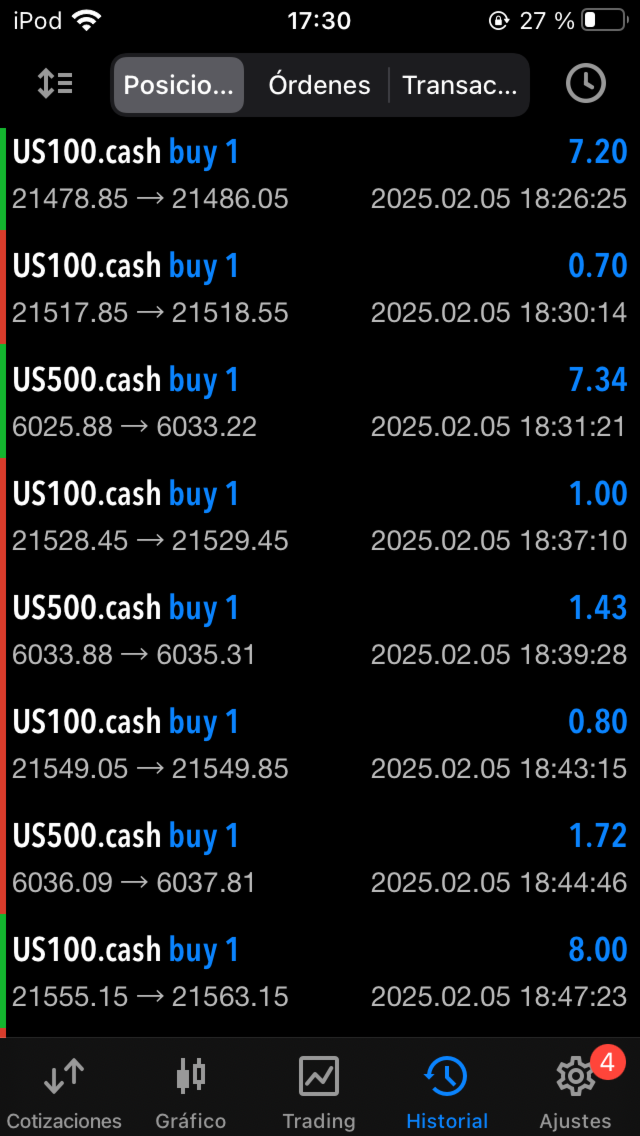
Task: Open the history period clock icon
Action: [585, 84]
